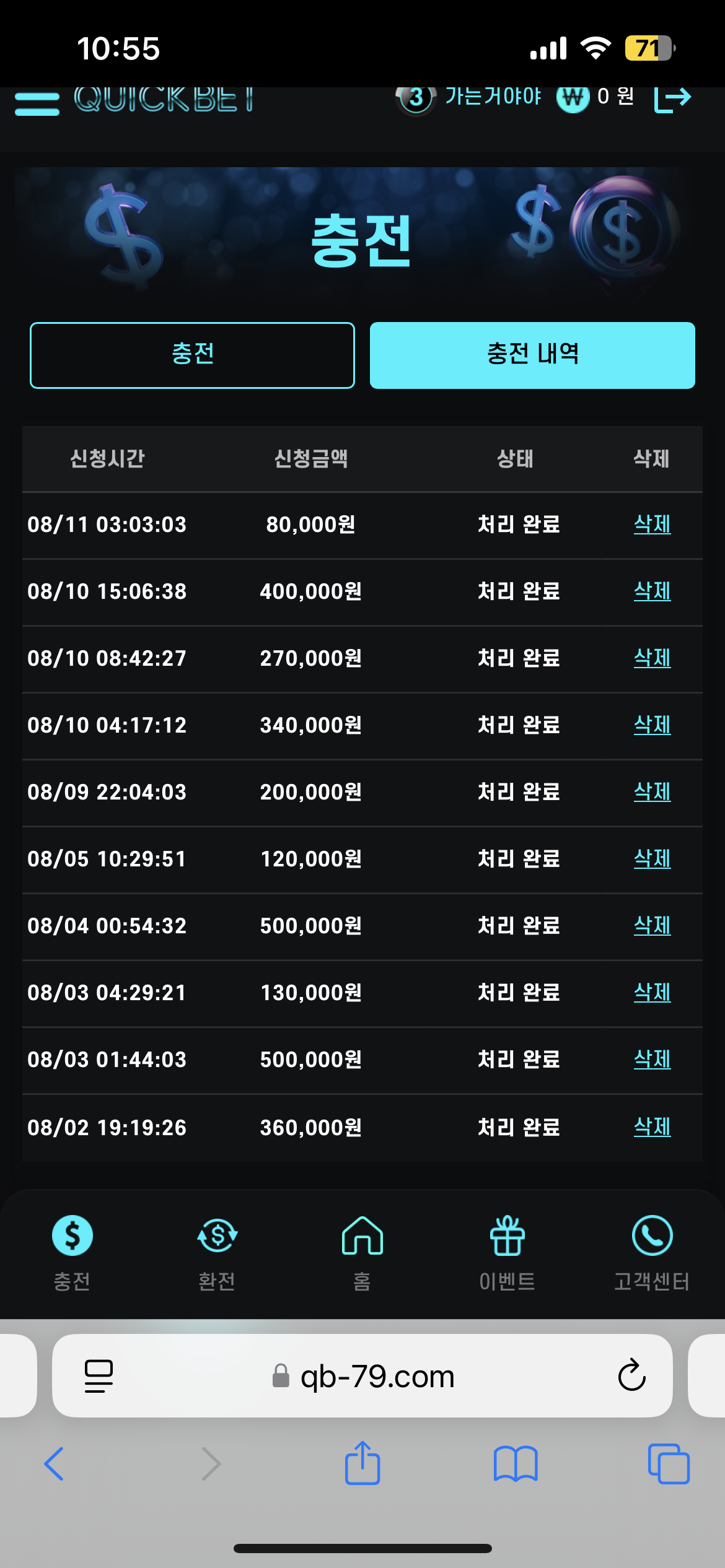Screen dimensions: 725x1568
Task: Delete the 08/11 03:03:03 record
Action: [652, 525]
